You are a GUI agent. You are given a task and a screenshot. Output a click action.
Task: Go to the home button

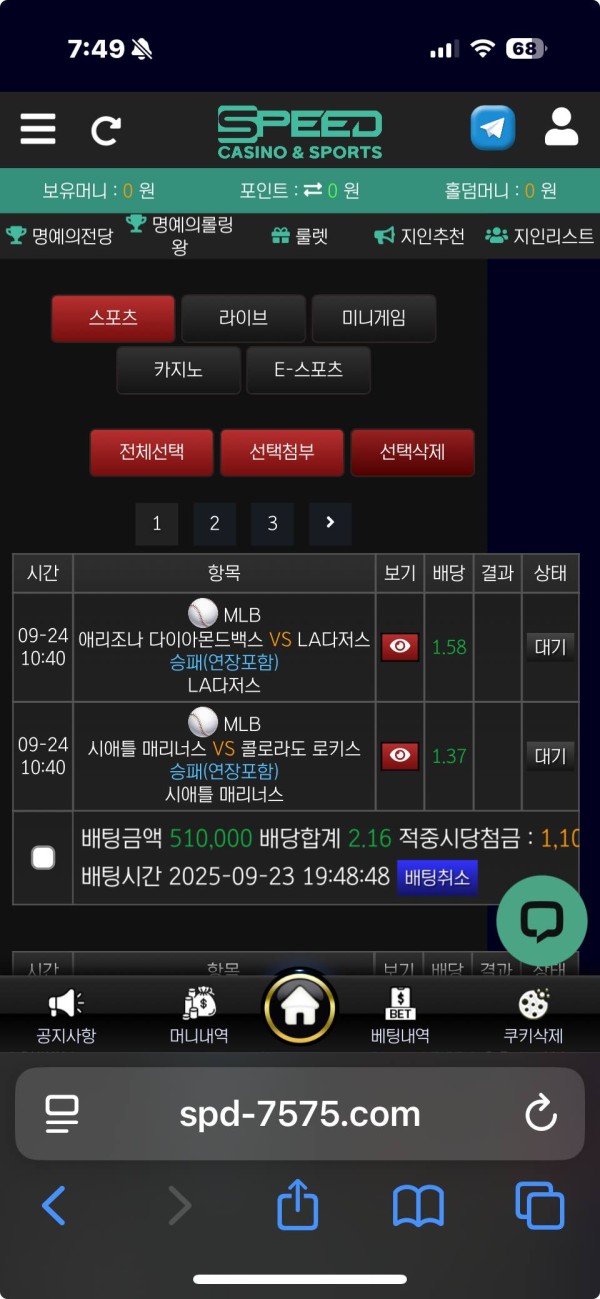coord(300,1008)
